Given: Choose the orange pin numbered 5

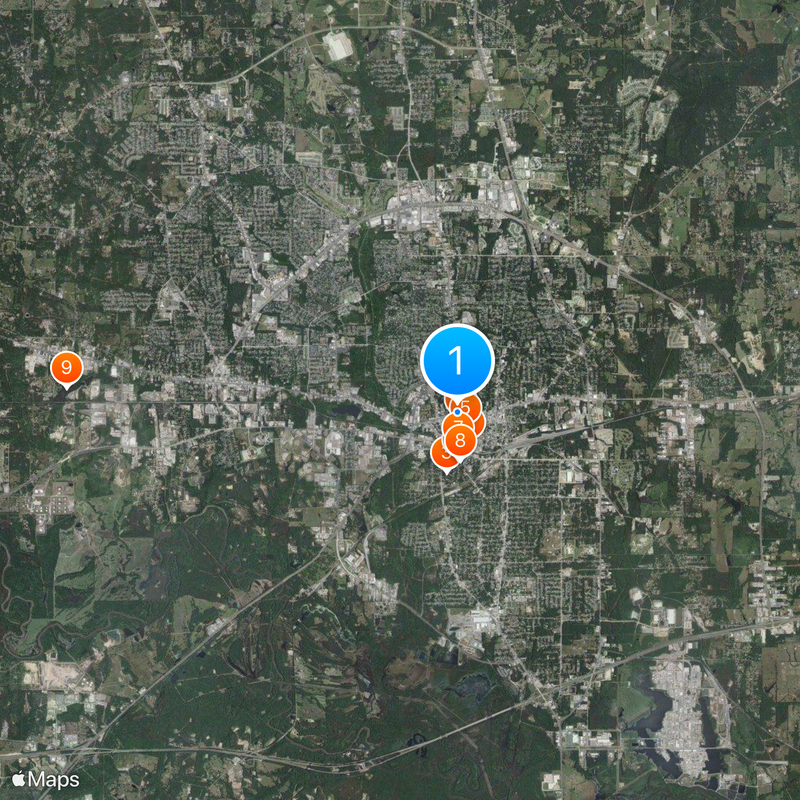Looking at the screenshot, I should point(470,405).
